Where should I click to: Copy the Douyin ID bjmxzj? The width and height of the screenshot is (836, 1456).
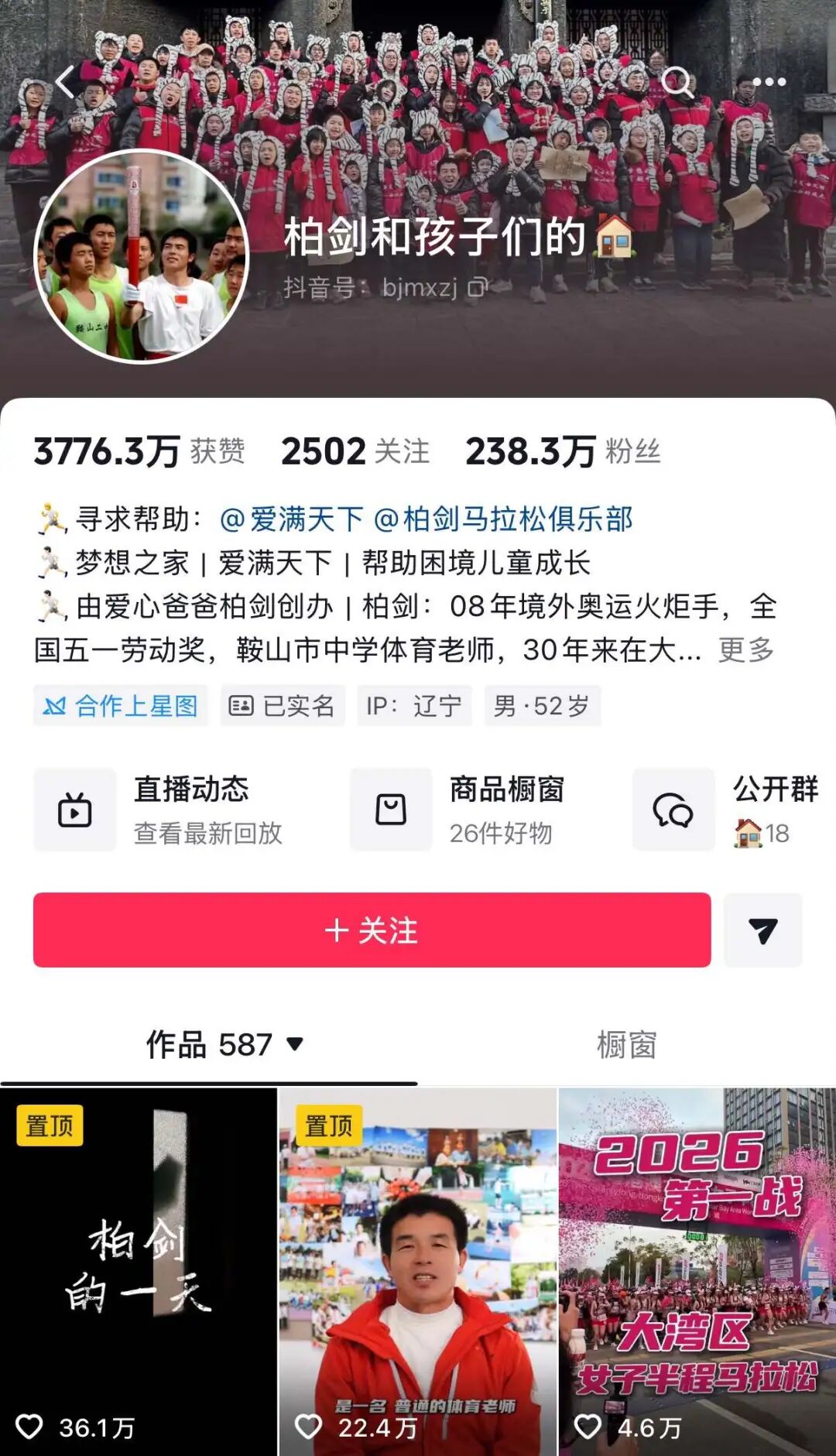(x=478, y=288)
